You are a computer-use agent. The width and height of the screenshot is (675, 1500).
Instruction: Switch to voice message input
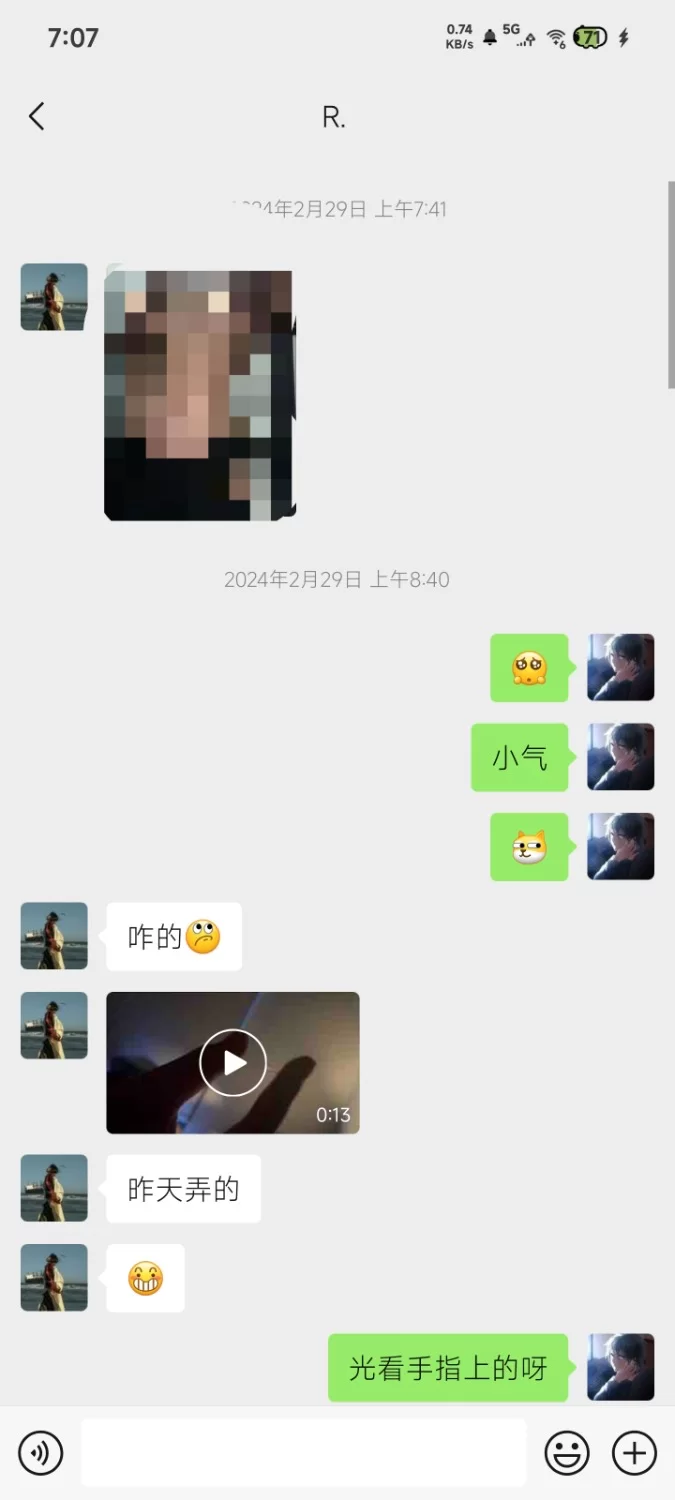41,1452
